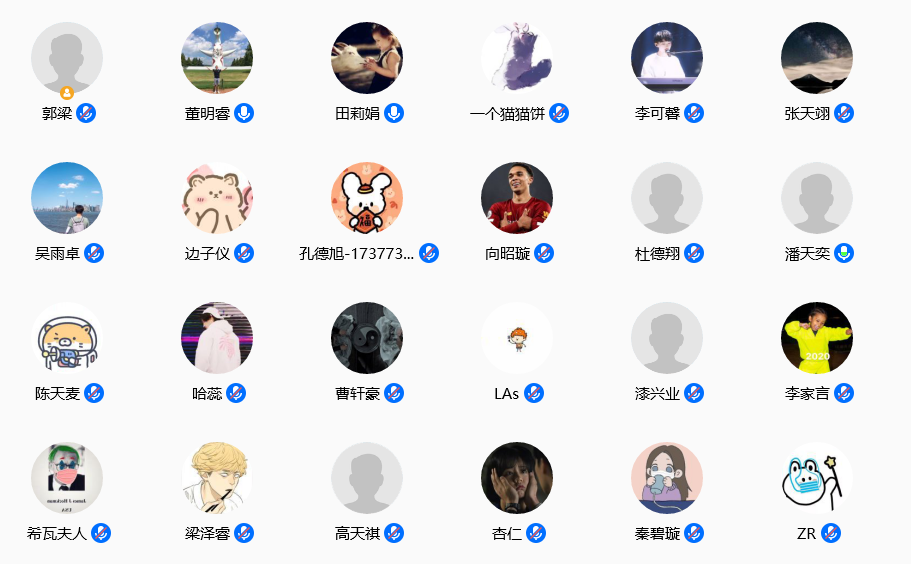The width and height of the screenshot is (911, 564).
Task: Select 希瓦夫人's participant avatar
Action: (67, 478)
